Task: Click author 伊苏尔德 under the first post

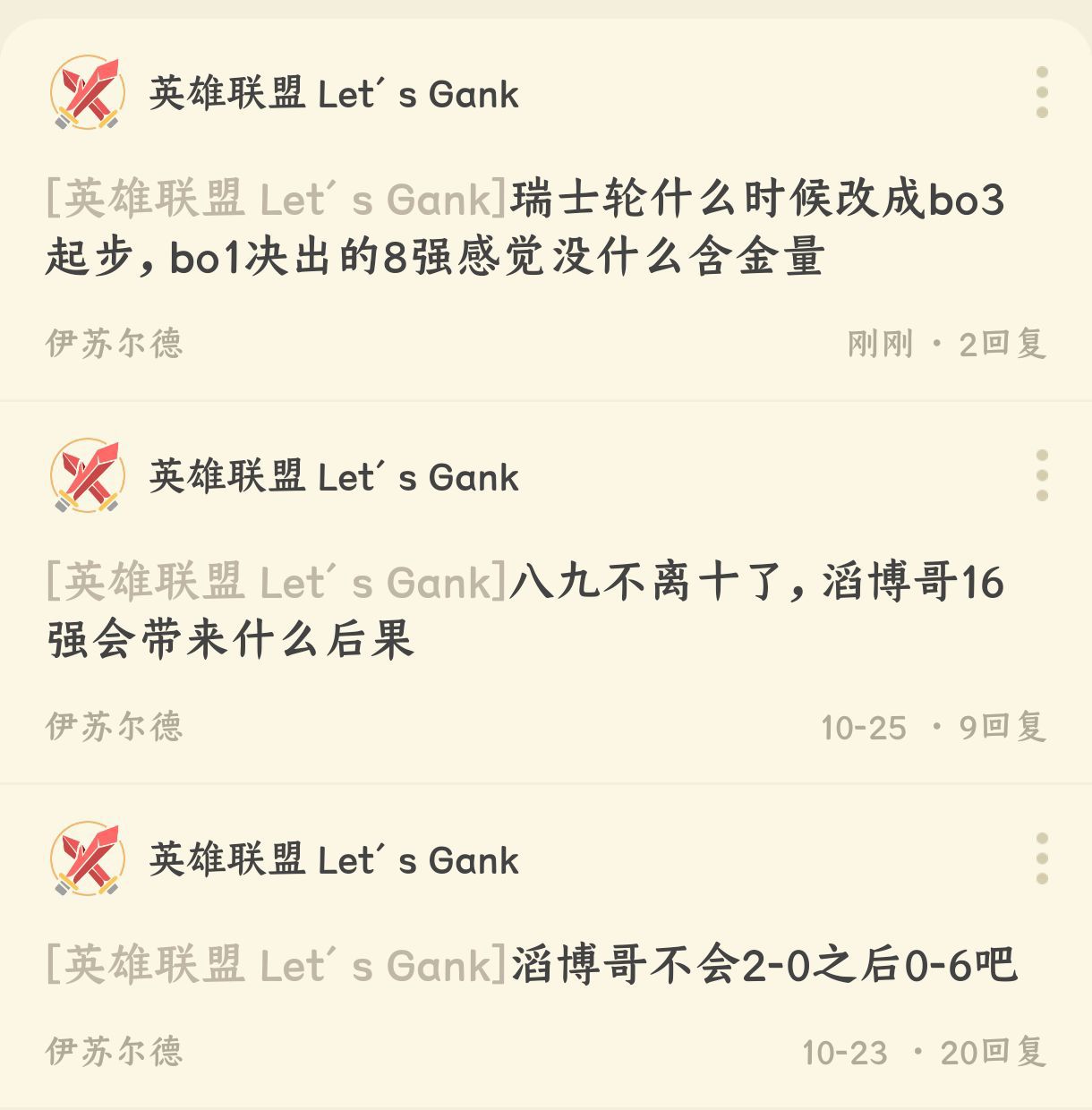Action: tap(116, 340)
